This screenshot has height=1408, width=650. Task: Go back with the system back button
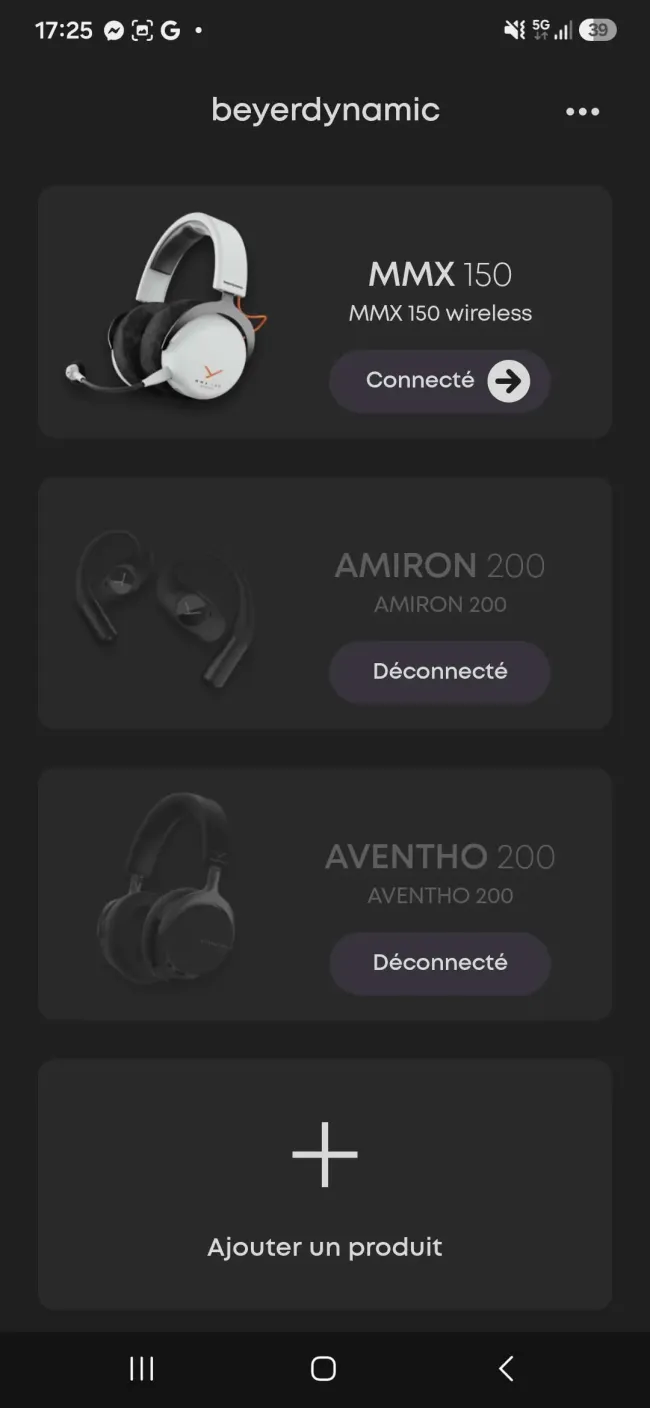tap(506, 1369)
